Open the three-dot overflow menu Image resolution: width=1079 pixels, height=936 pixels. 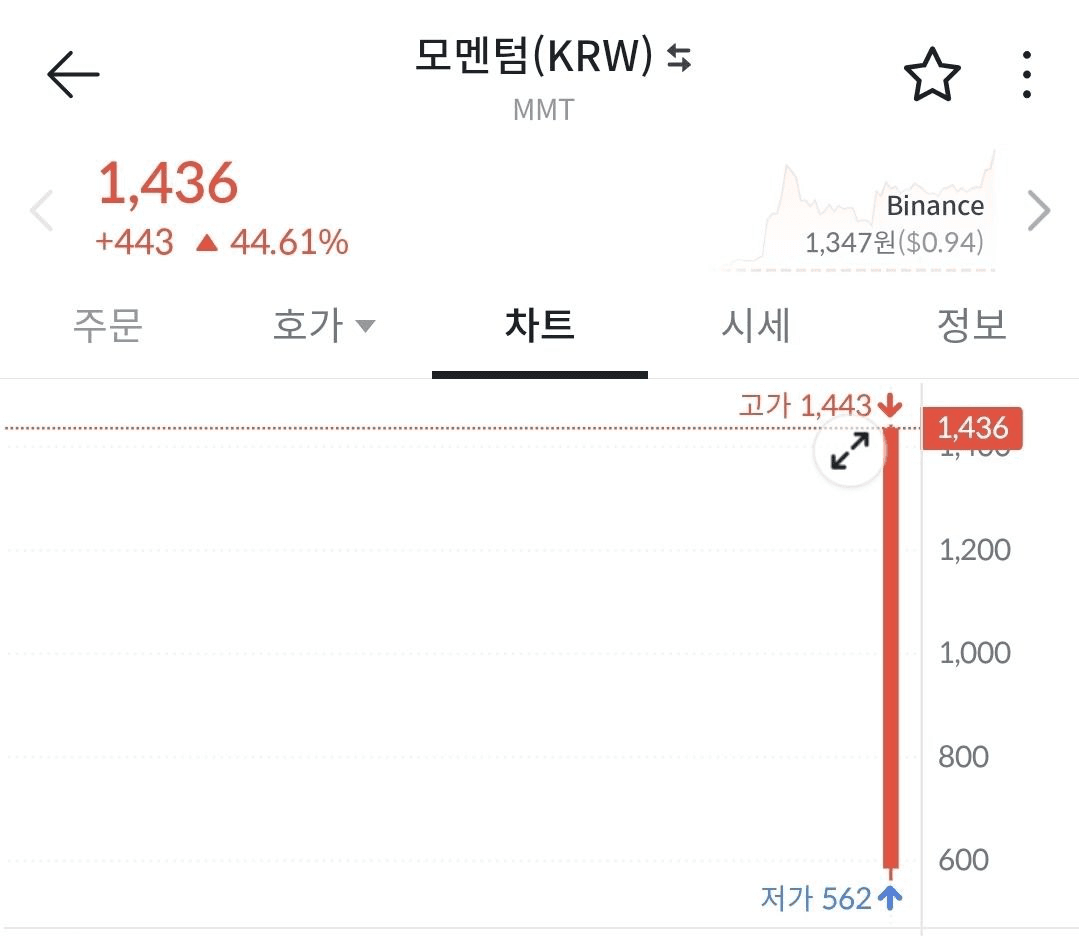(1026, 75)
